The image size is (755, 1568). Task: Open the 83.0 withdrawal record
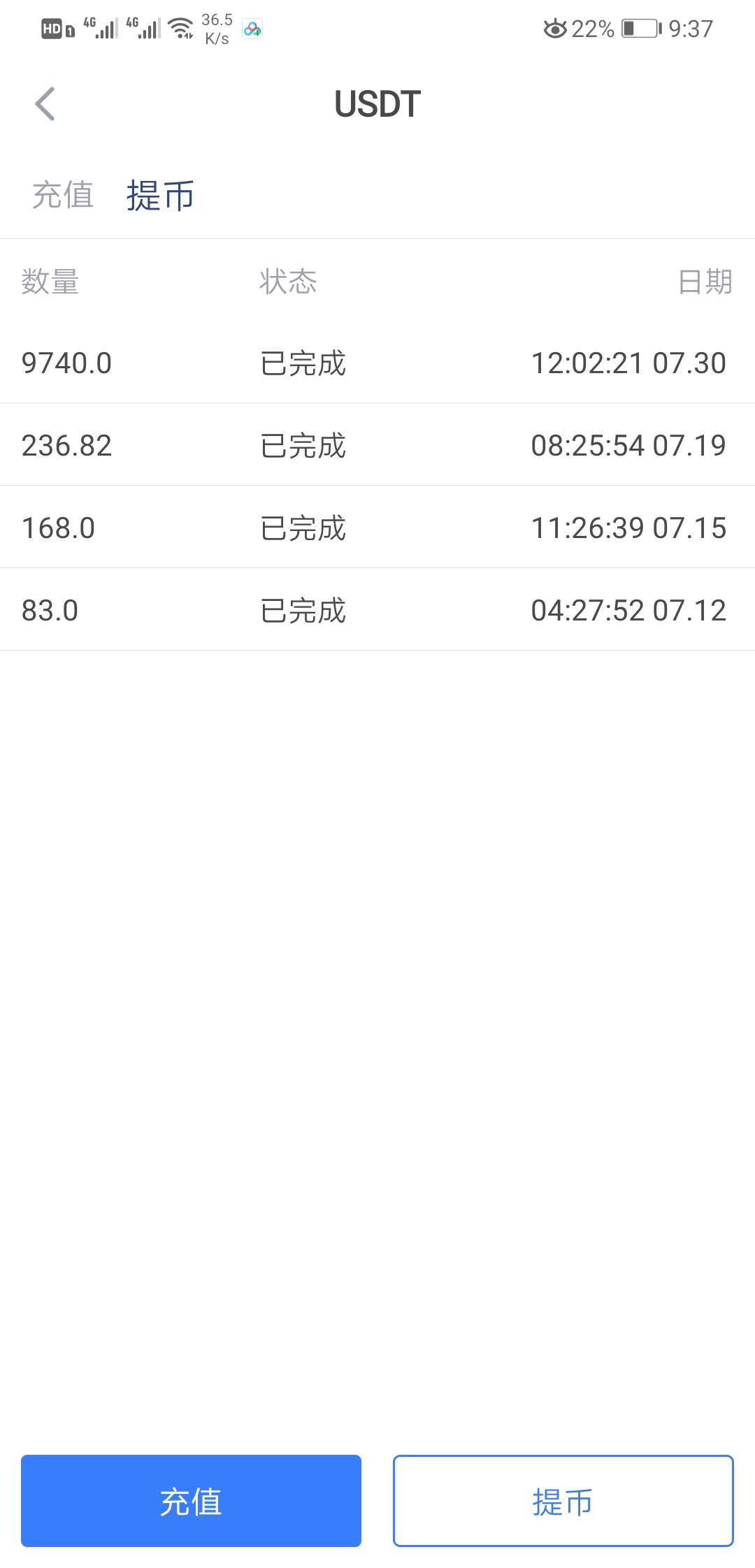click(377, 610)
